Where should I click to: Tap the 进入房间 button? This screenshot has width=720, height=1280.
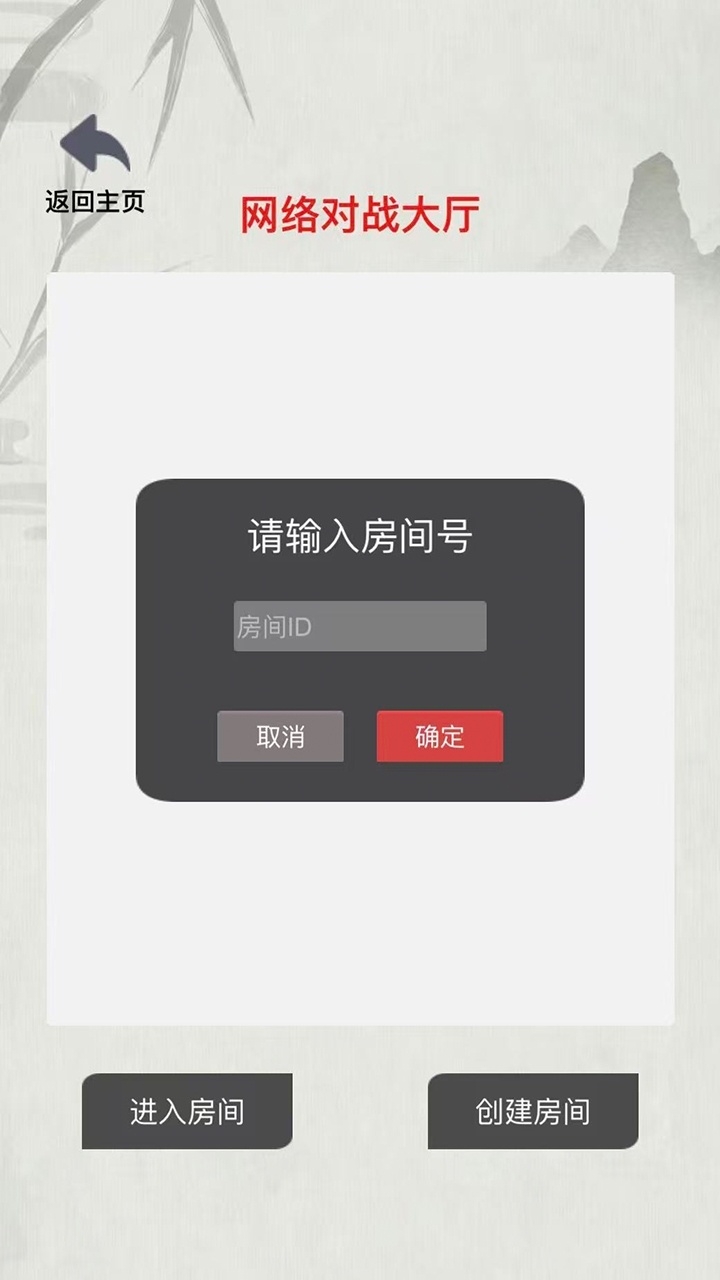click(x=187, y=1111)
